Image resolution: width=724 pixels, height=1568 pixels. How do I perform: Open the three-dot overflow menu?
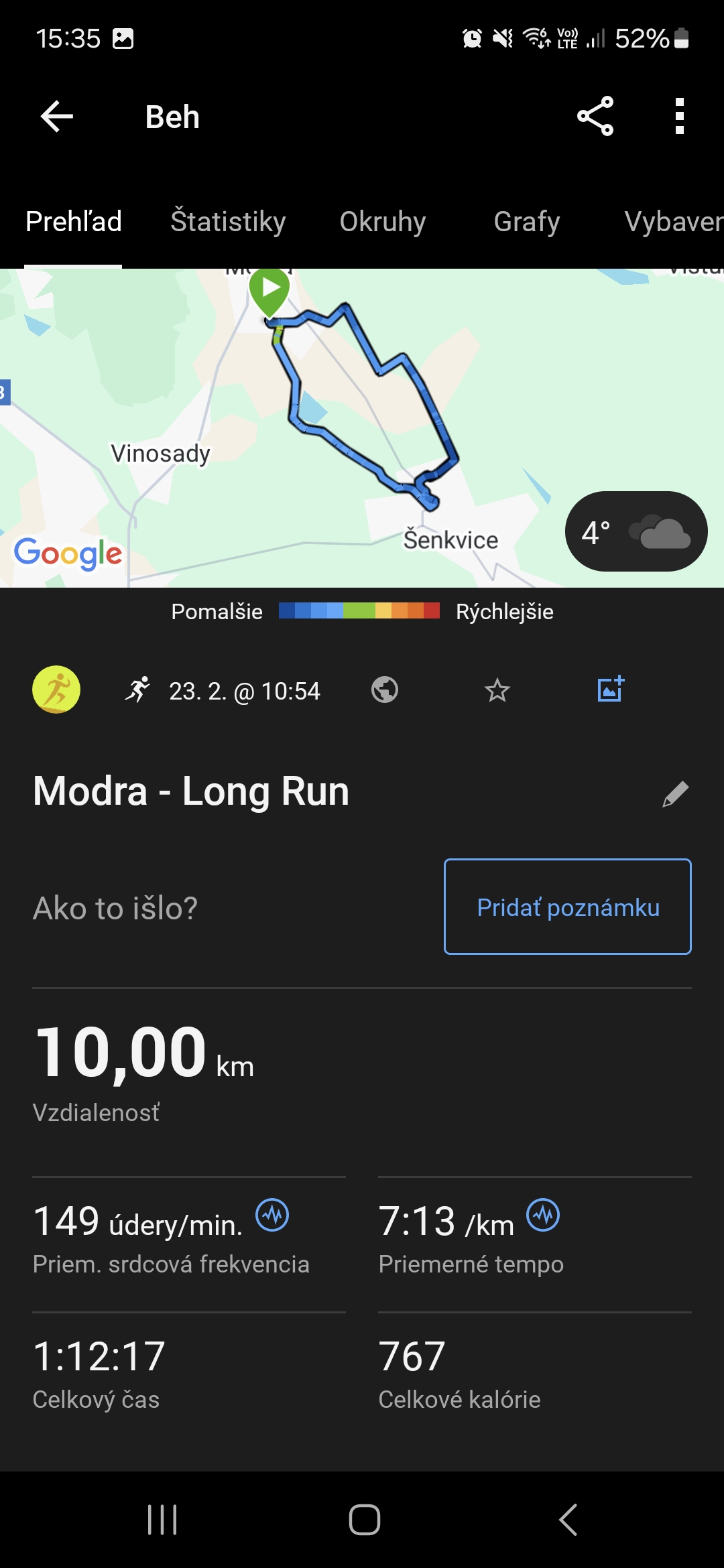coord(680,116)
